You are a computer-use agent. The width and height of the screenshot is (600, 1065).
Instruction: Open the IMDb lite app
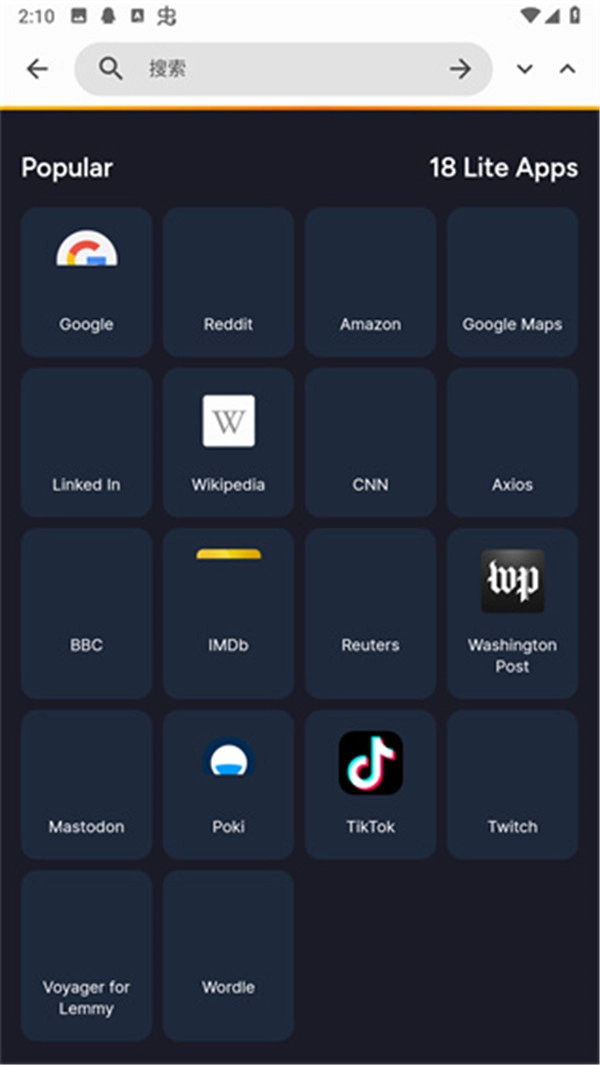click(x=228, y=613)
